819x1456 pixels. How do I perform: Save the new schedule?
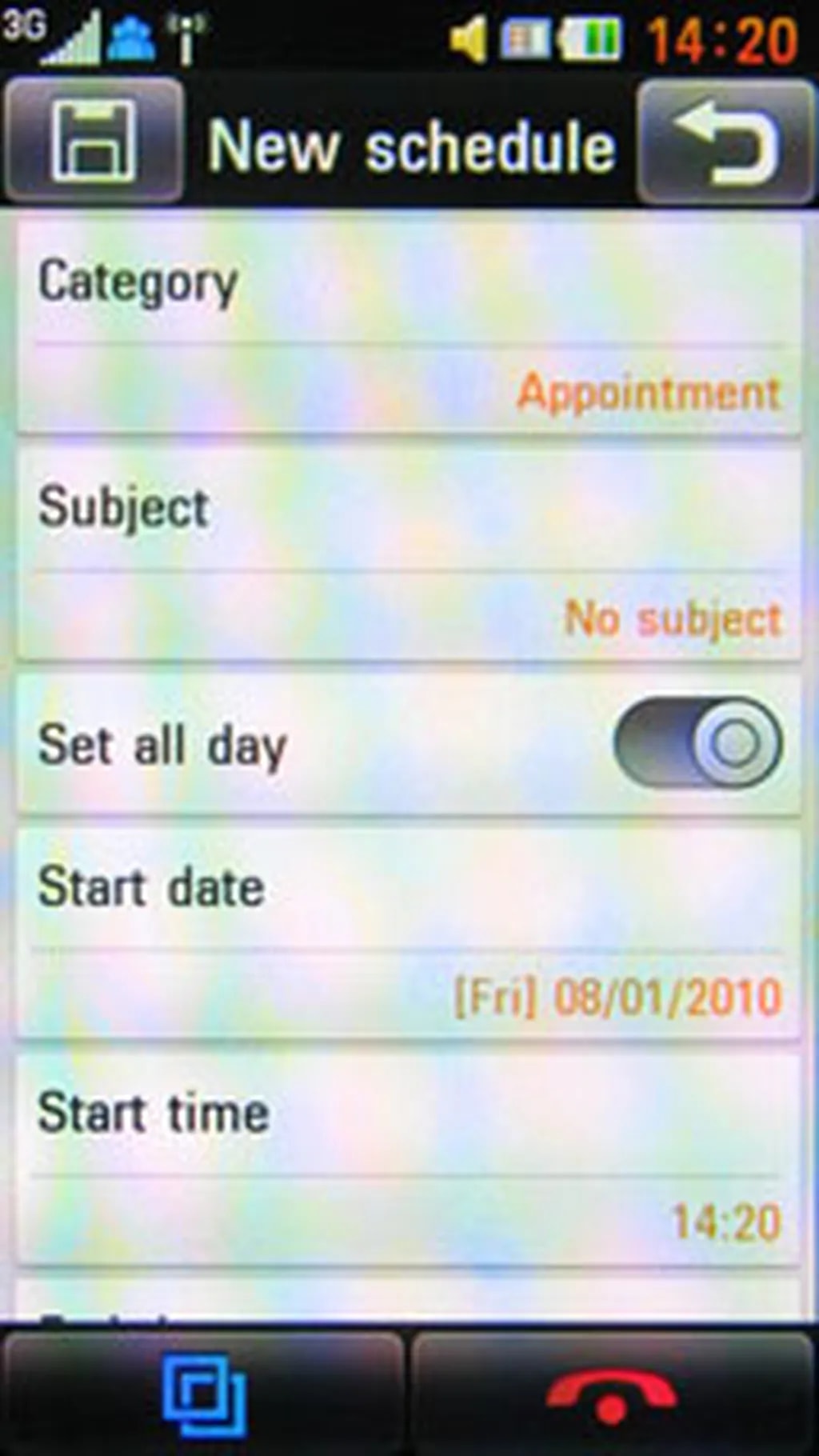coord(94,142)
